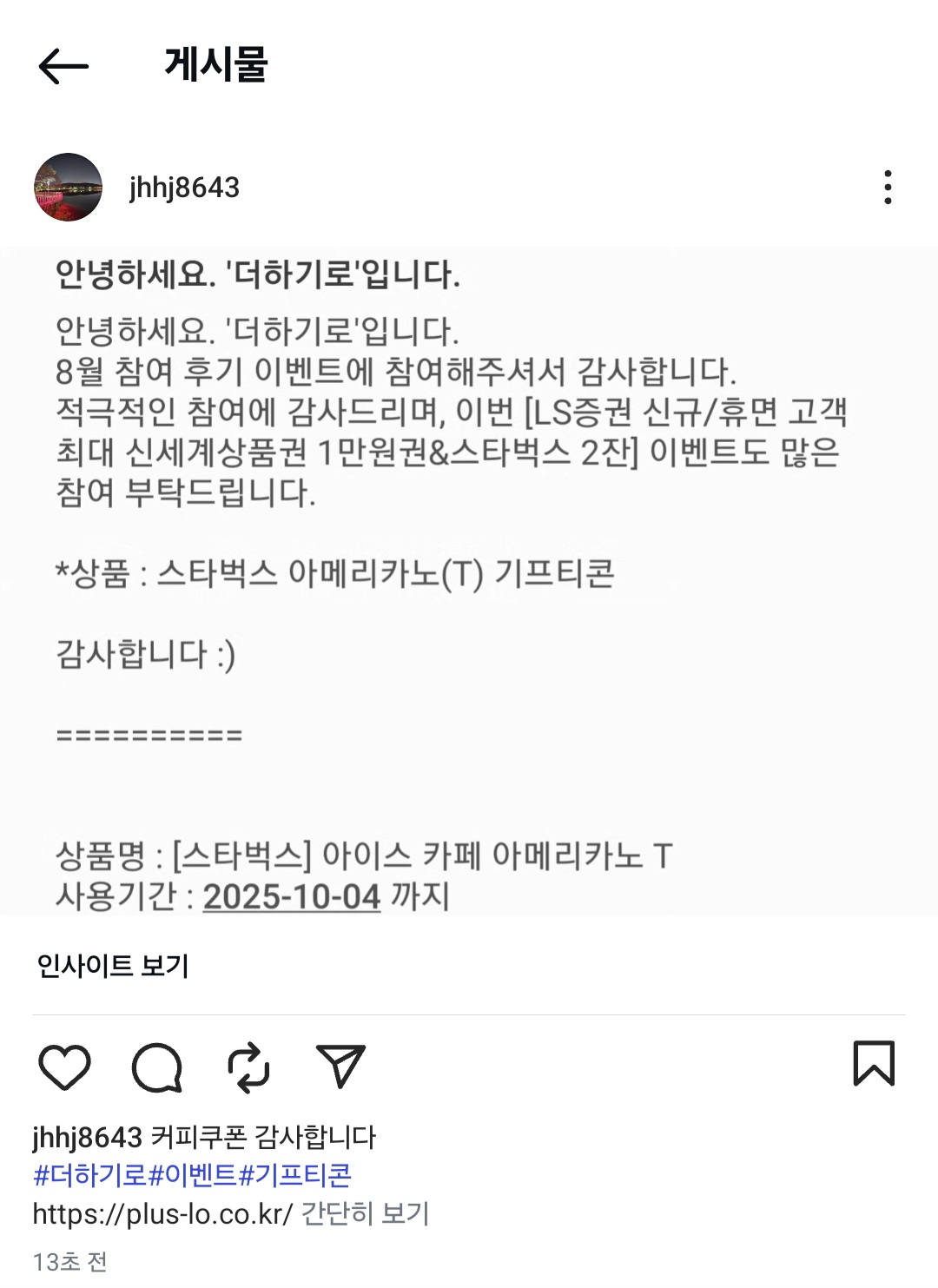The width and height of the screenshot is (938, 1288).
Task: View 인사이트 보기 for this post
Action: [113, 965]
